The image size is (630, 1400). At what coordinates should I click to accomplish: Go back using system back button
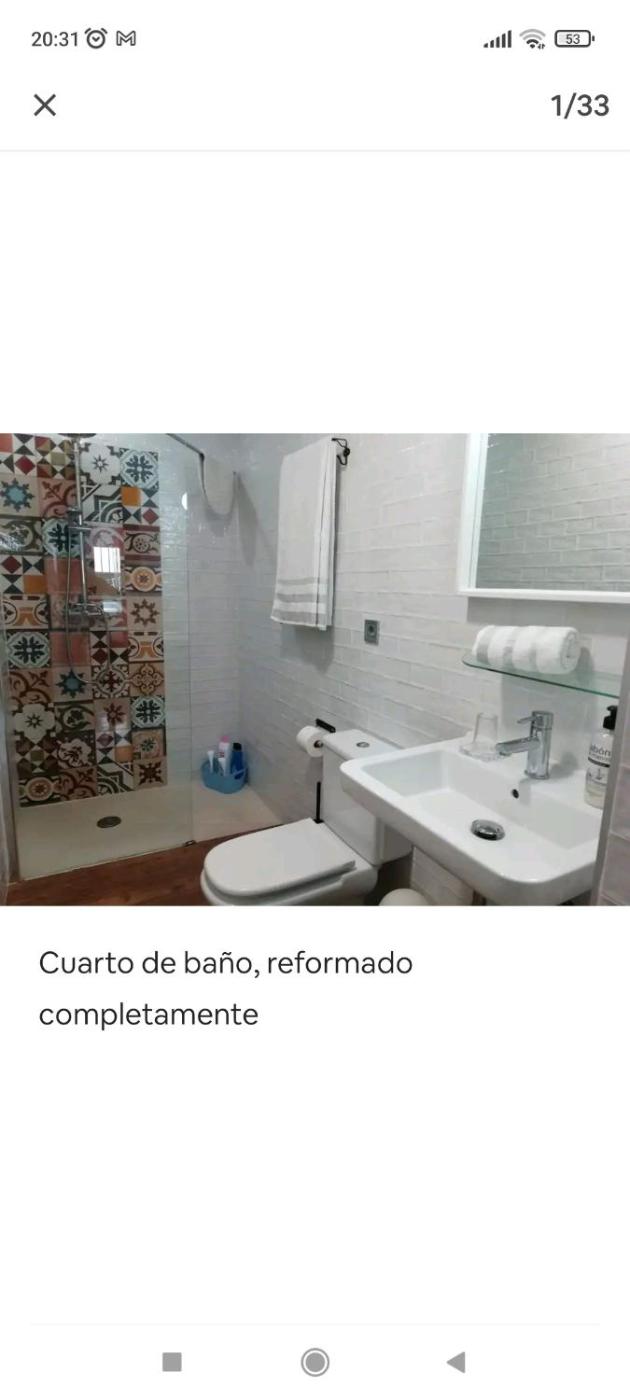[x=456, y=1361]
